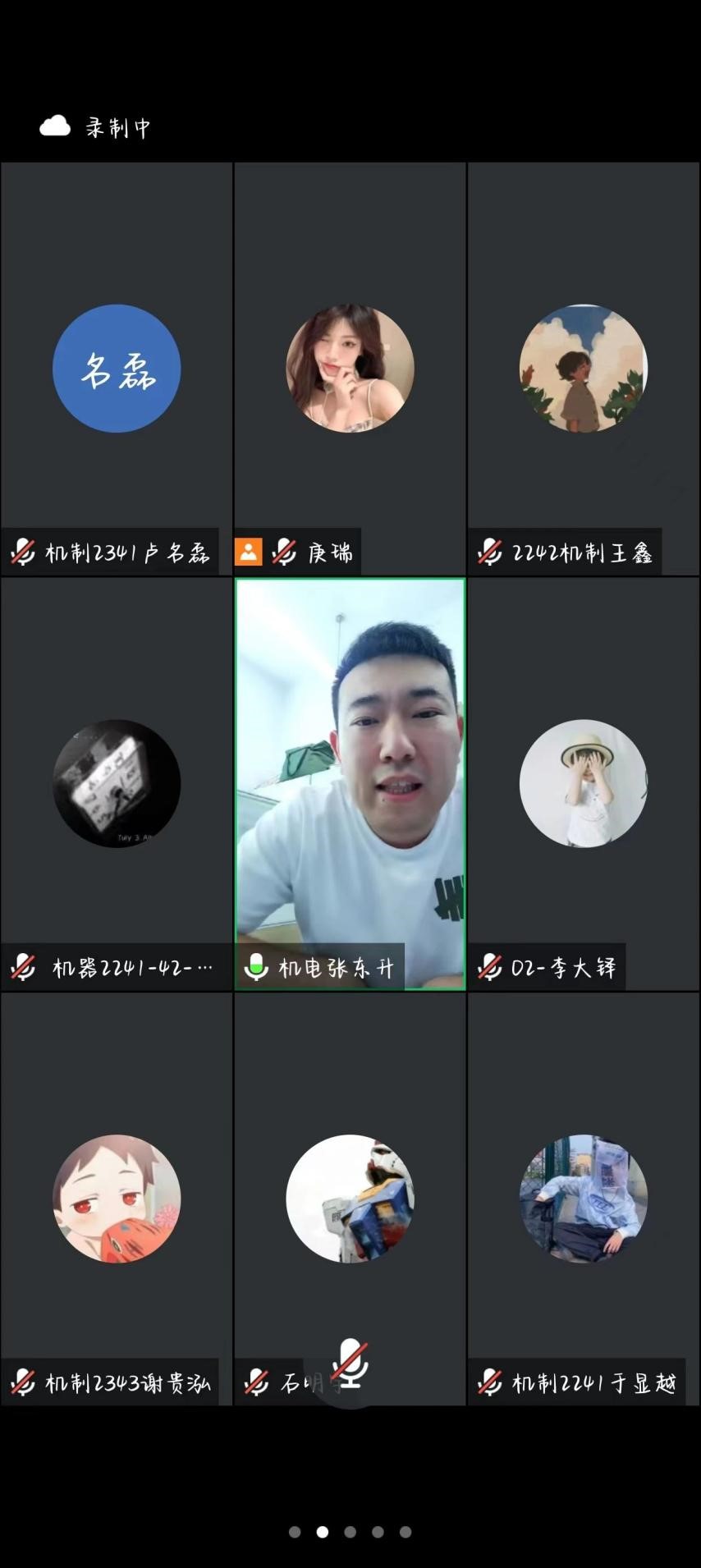701x1568 pixels.
Task: Open 02-李大铎's participant tile
Action: (x=583, y=784)
